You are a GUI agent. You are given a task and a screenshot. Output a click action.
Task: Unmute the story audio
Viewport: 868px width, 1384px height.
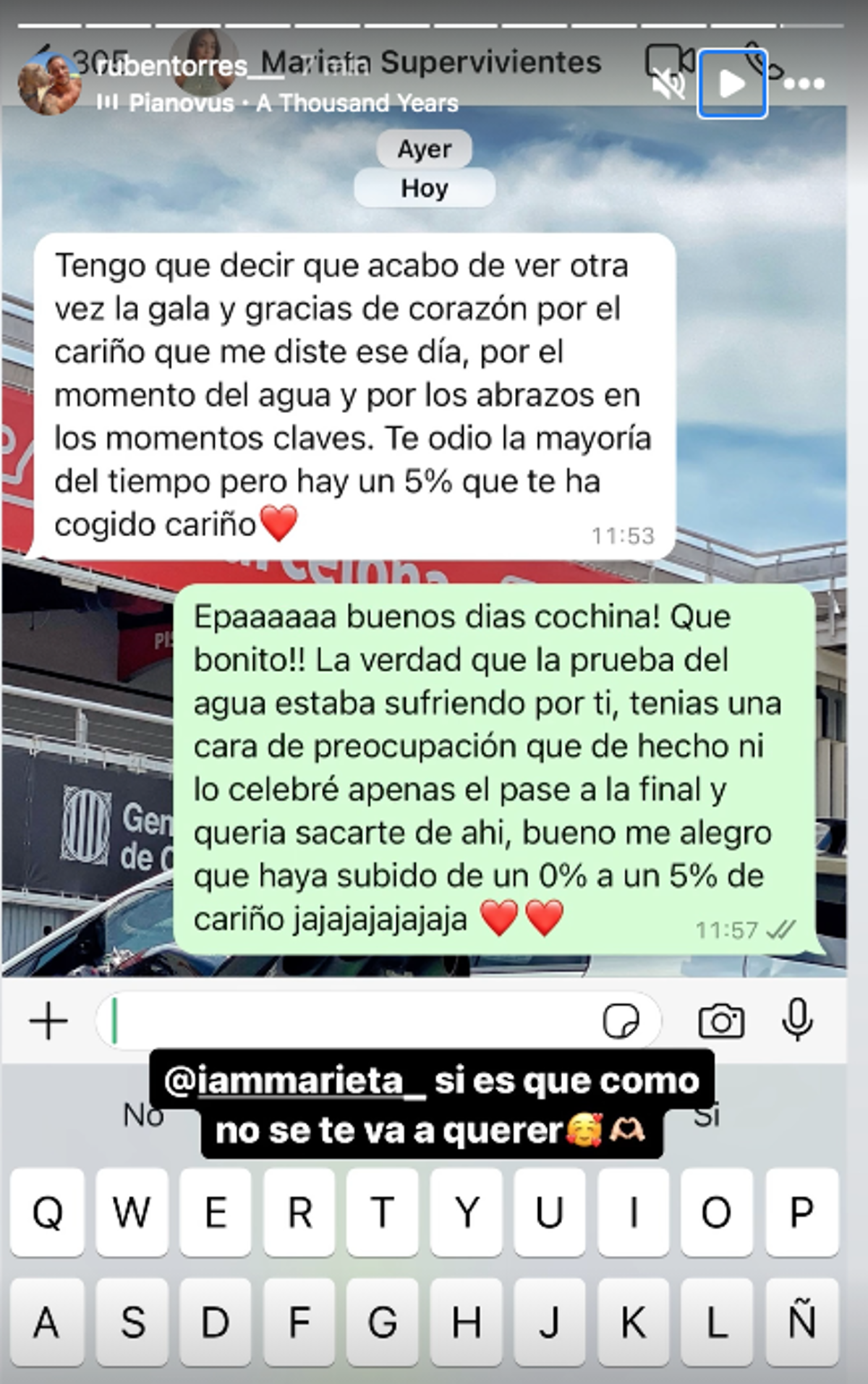coord(668,85)
